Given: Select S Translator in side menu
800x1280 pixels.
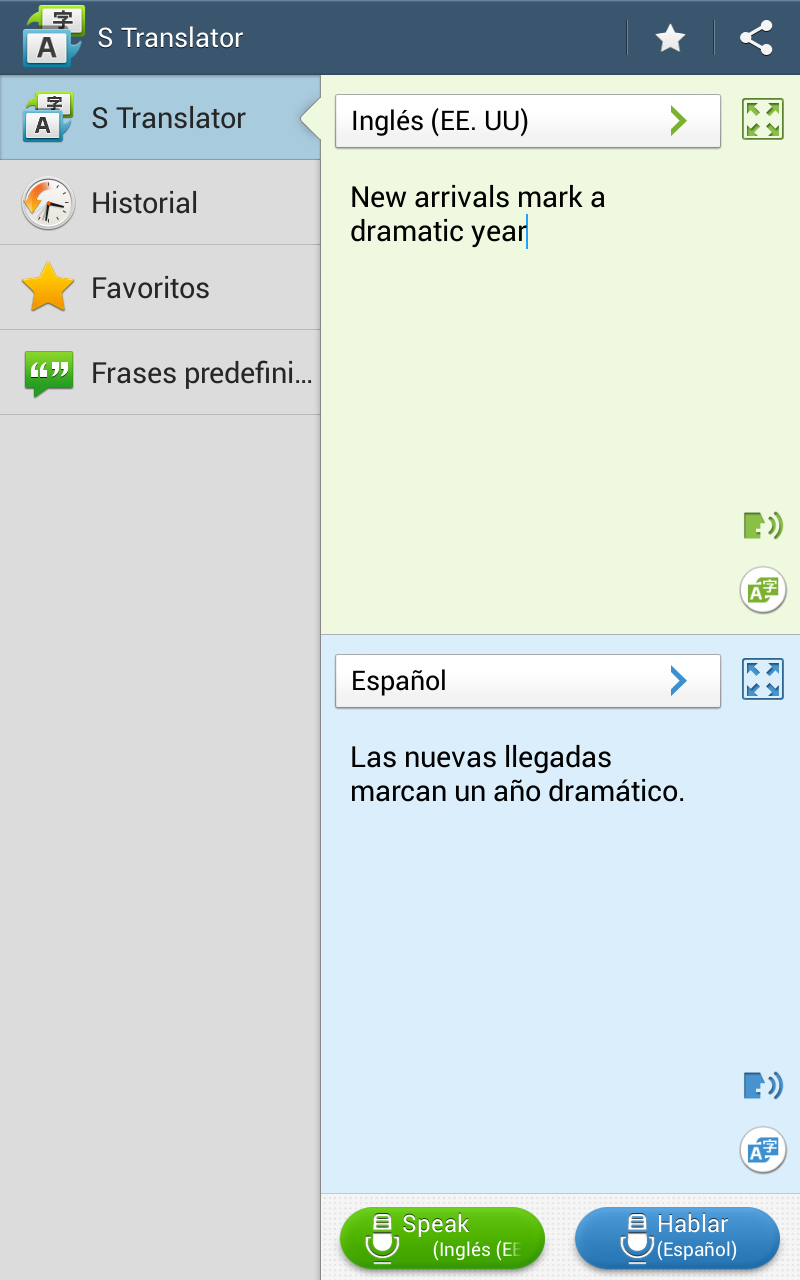Looking at the screenshot, I should click(x=160, y=118).
